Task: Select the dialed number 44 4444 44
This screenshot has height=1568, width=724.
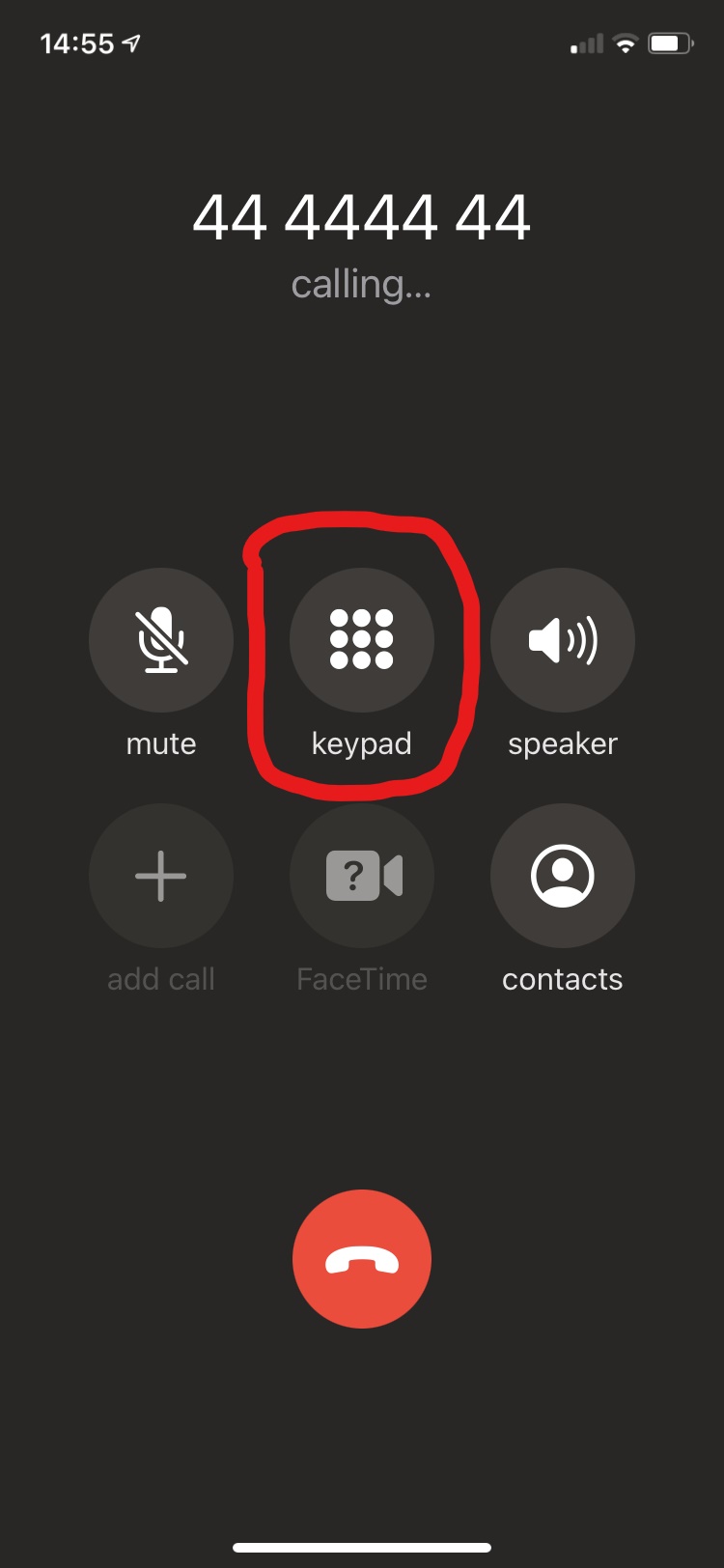Action: 362,217
